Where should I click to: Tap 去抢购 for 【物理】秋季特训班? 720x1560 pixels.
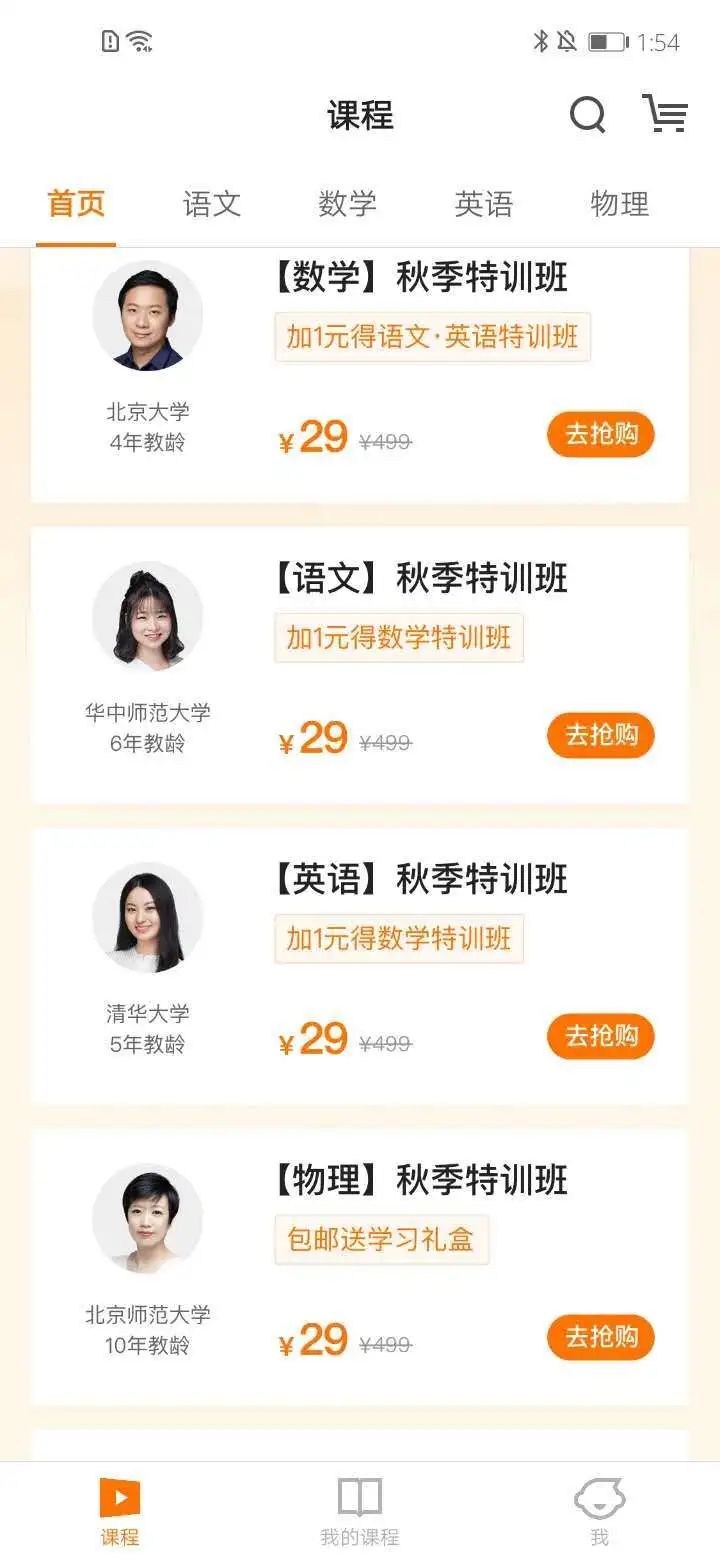[x=600, y=1338]
